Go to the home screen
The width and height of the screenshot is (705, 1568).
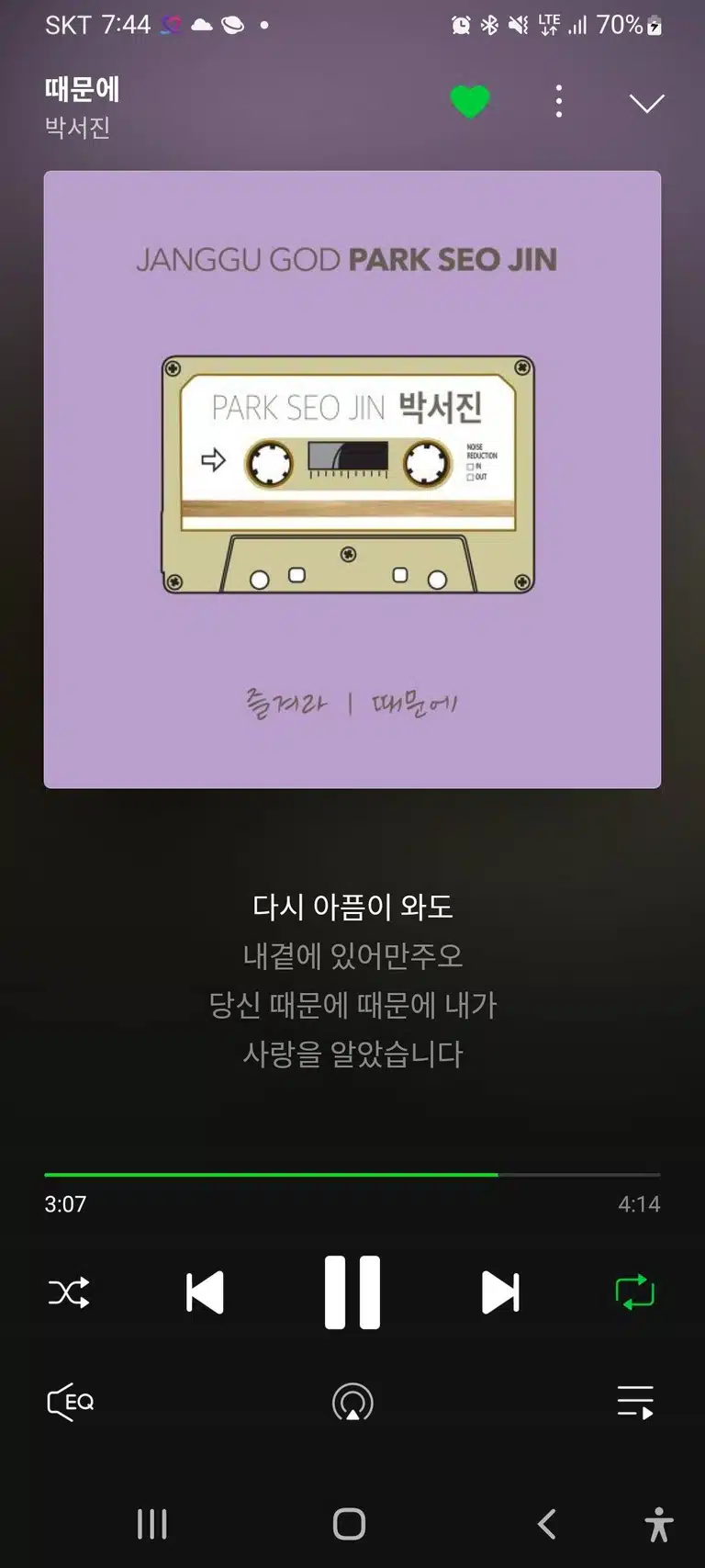click(349, 1524)
